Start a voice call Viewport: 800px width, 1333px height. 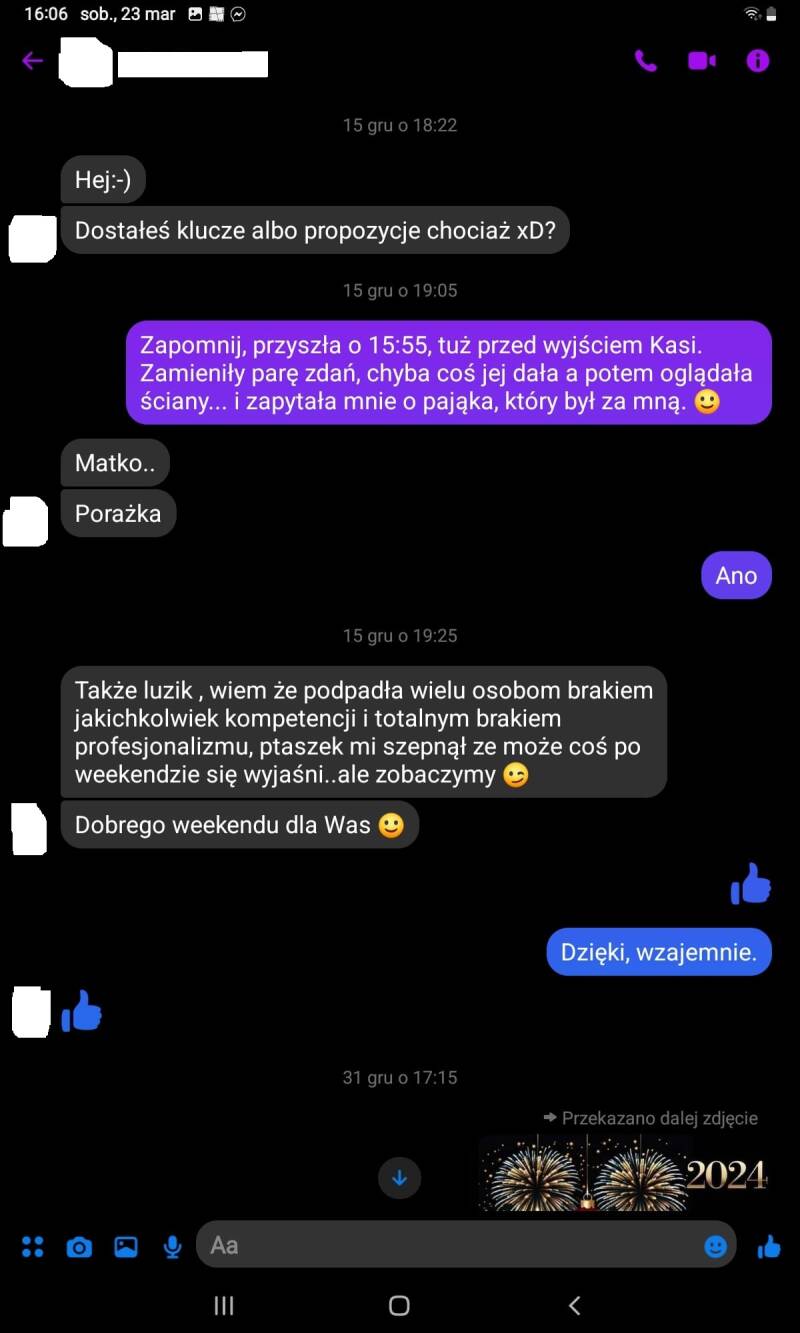(x=646, y=61)
